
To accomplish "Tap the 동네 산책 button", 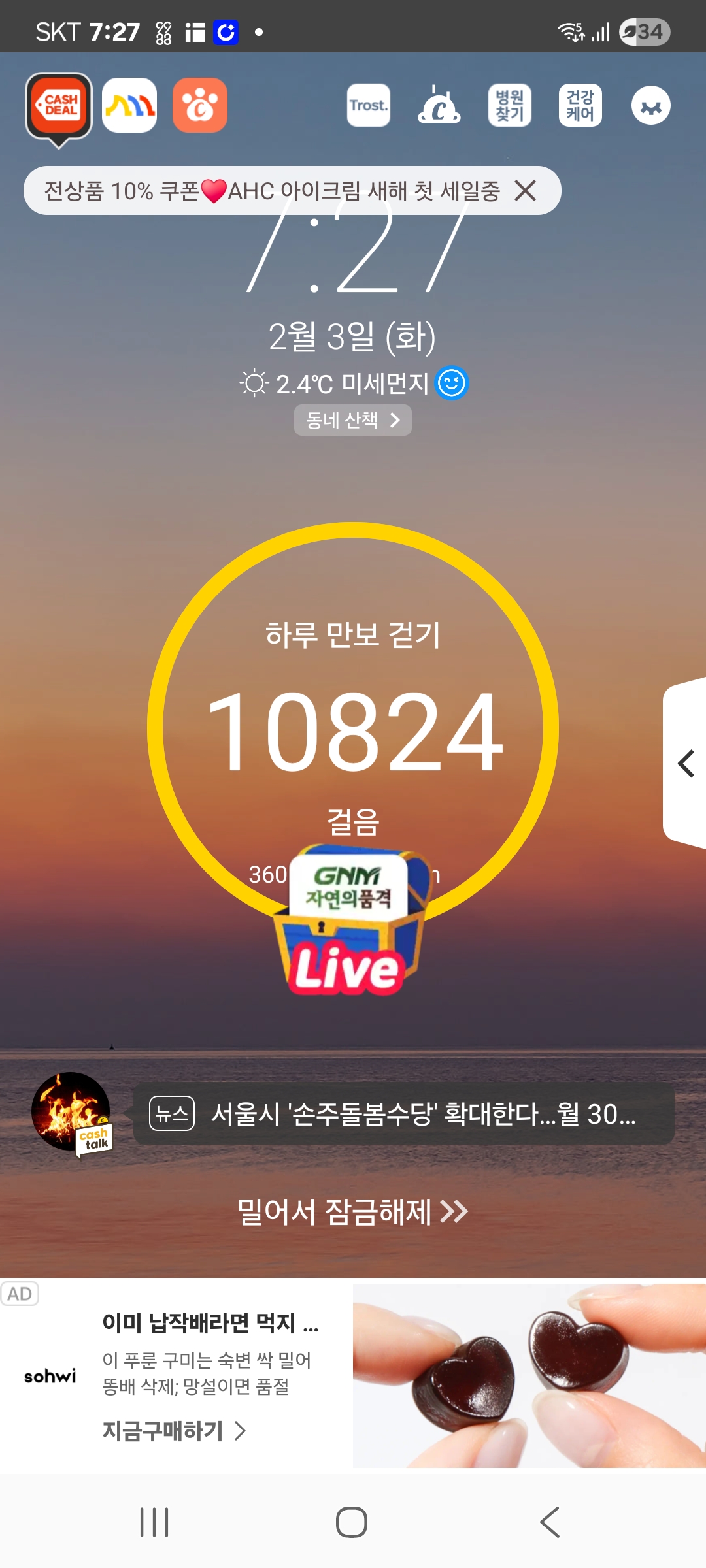I will coord(352,420).
